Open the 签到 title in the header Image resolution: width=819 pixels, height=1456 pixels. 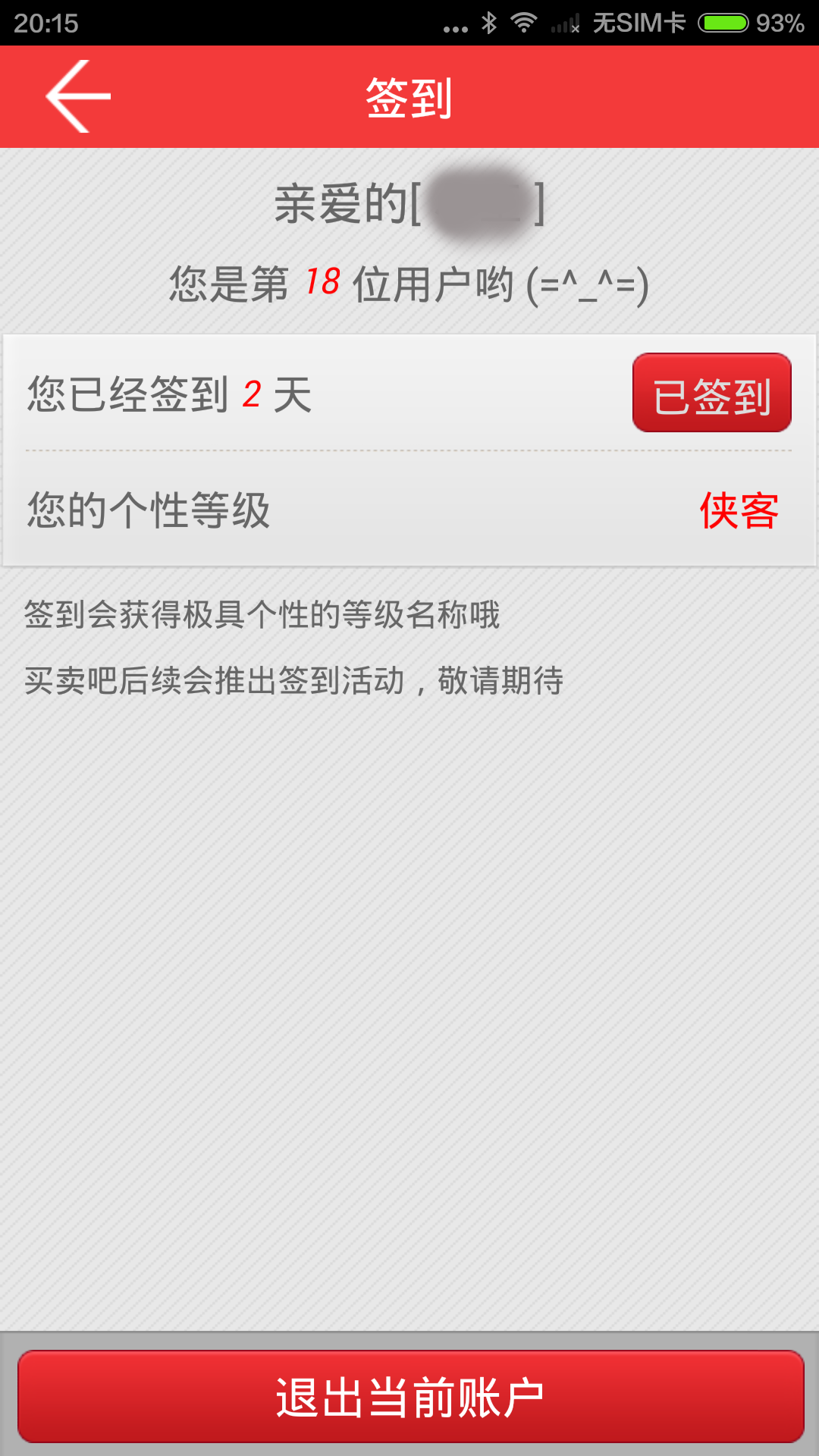coord(409,97)
